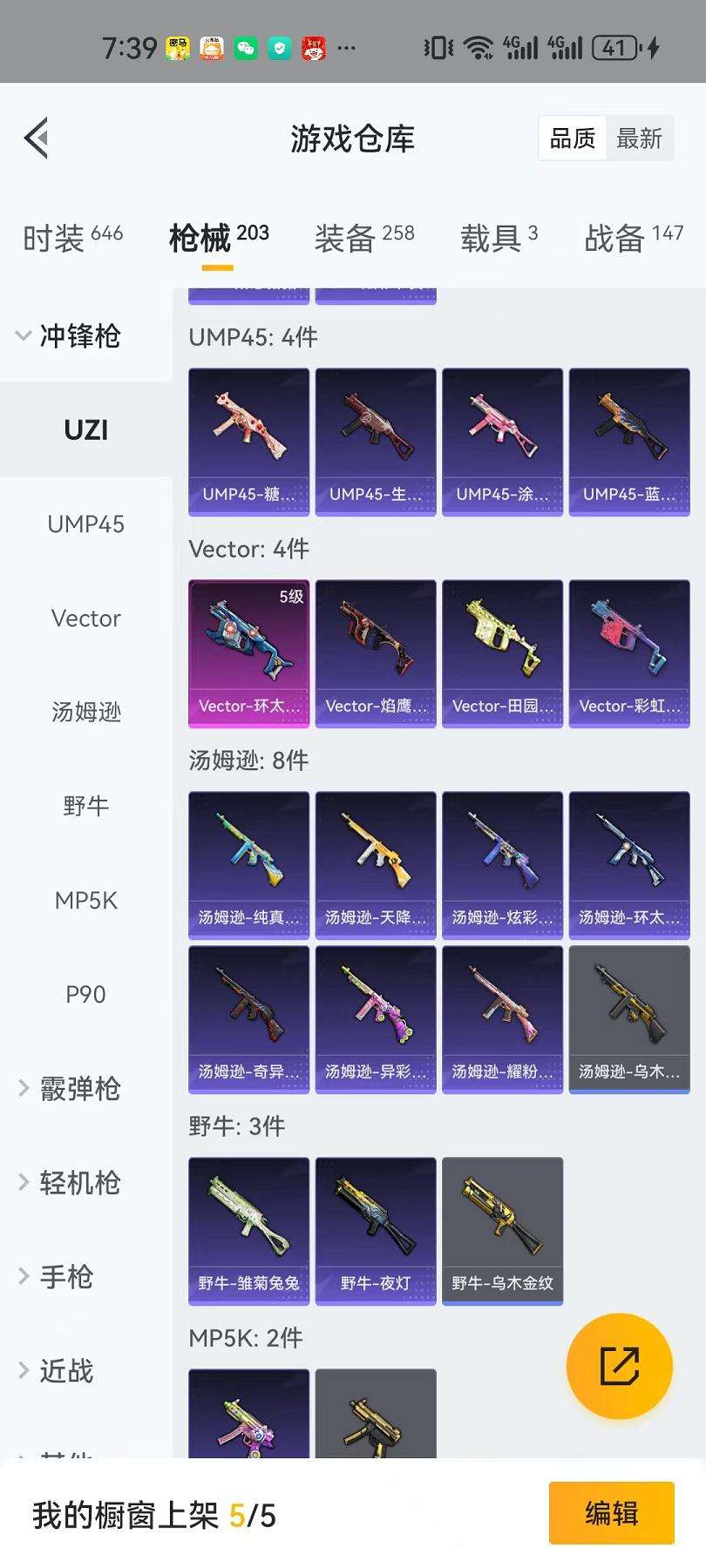Image resolution: width=706 pixels, height=1568 pixels.
Task: Select the 品质 sort option
Action: [573, 139]
